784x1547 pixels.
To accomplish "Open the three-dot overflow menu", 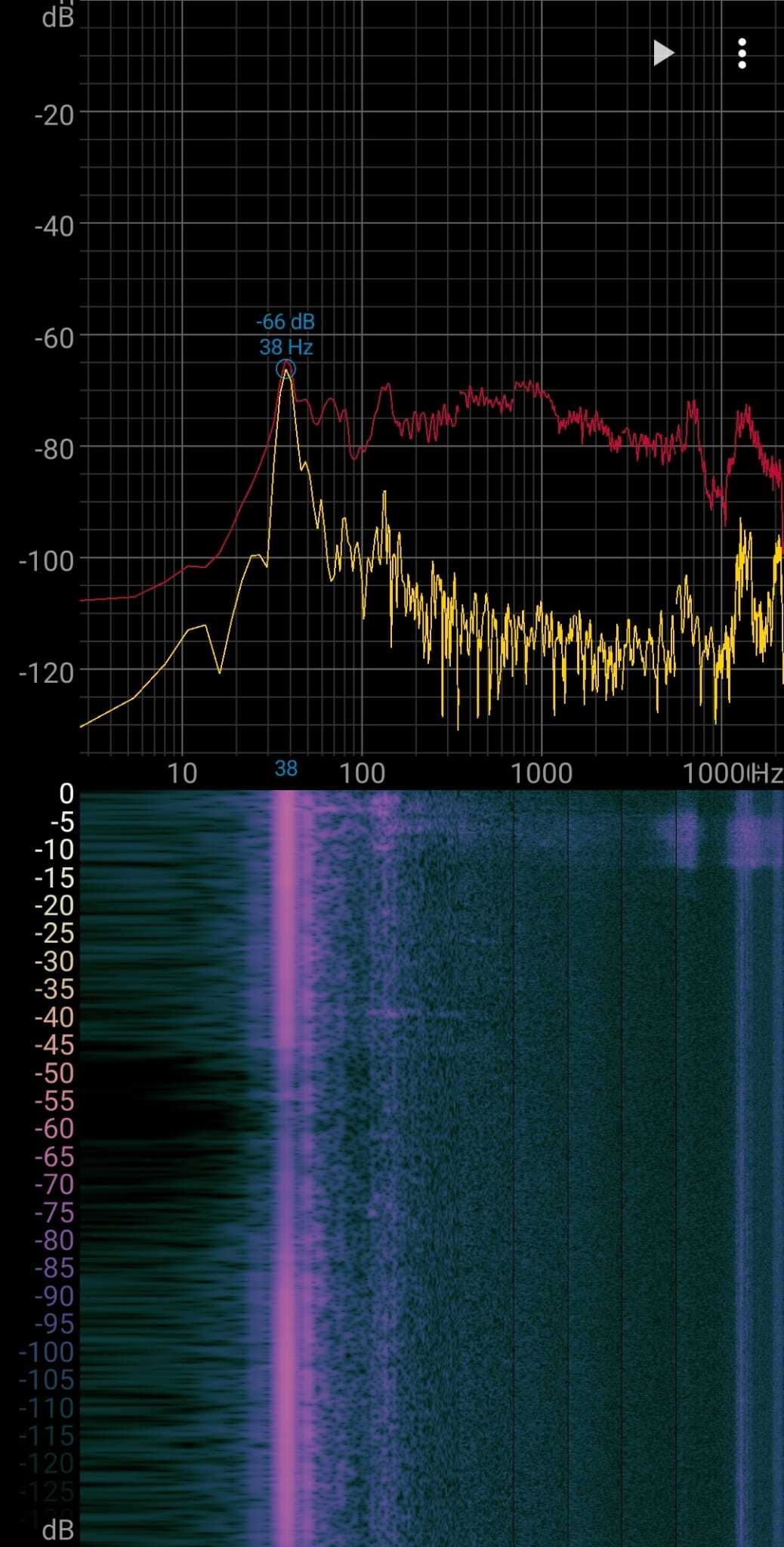I will click(742, 54).
